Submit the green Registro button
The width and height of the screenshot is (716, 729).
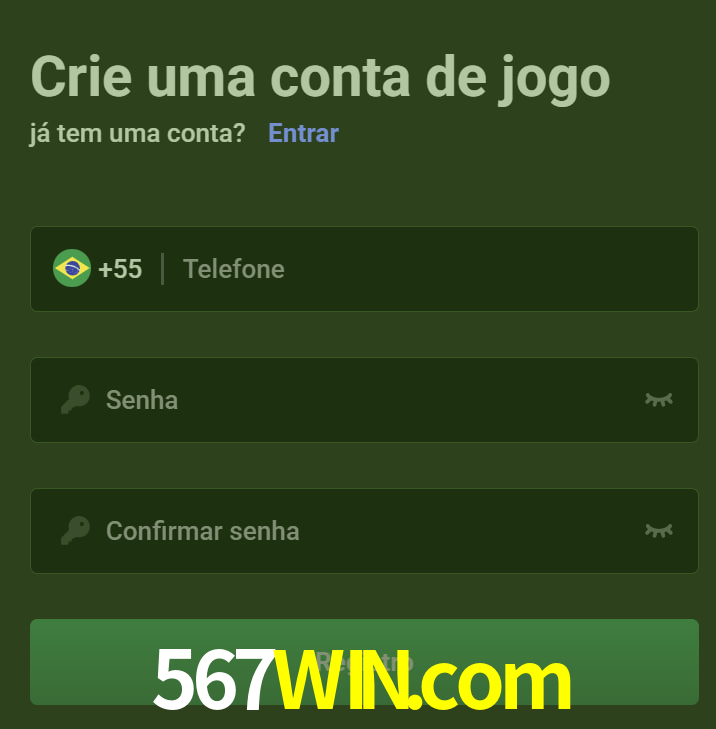[x=364, y=661]
